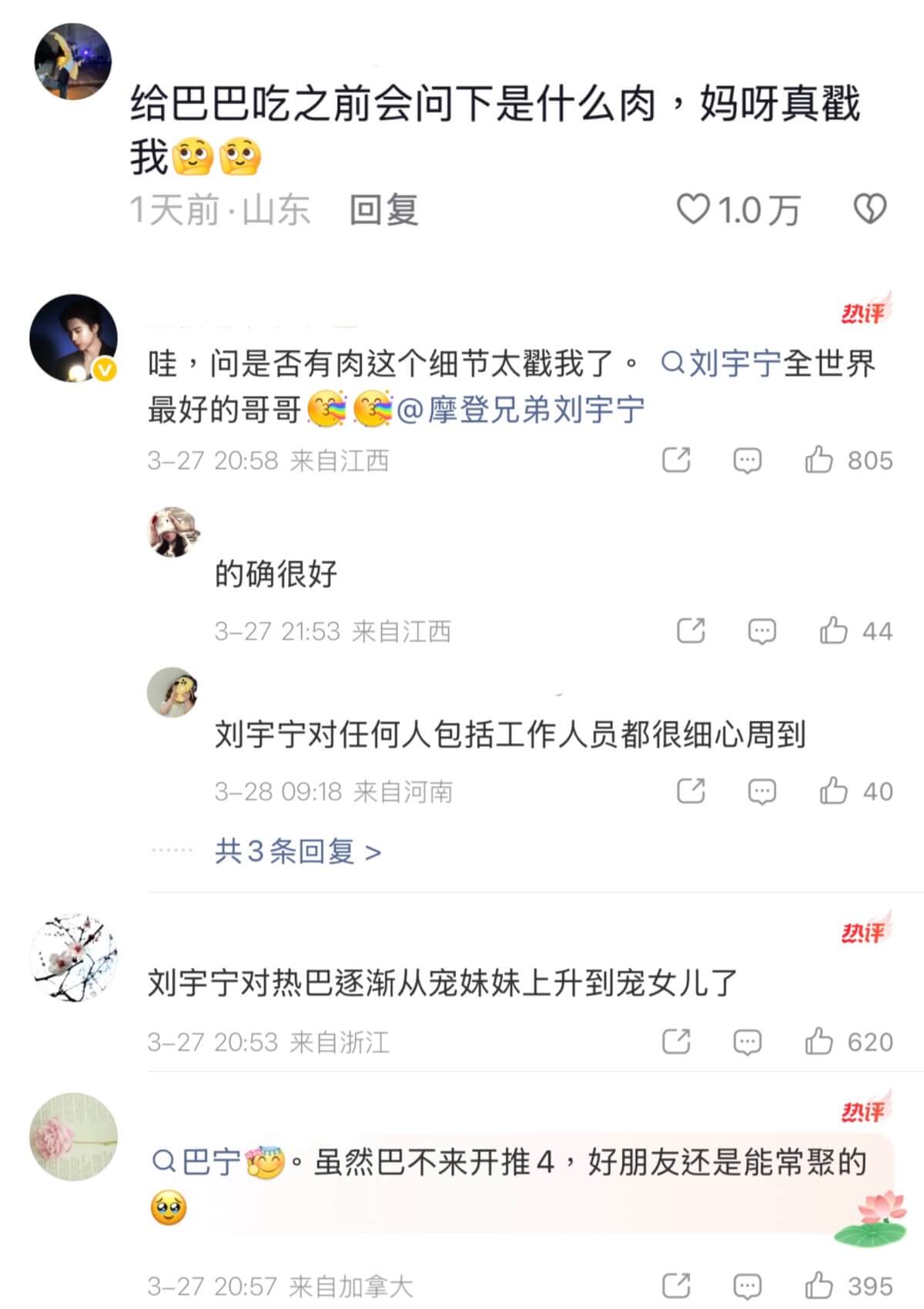
Task: Open the @摩登兄弟刘宇宁 mention
Action: pyautogui.click(x=521, y=410)
